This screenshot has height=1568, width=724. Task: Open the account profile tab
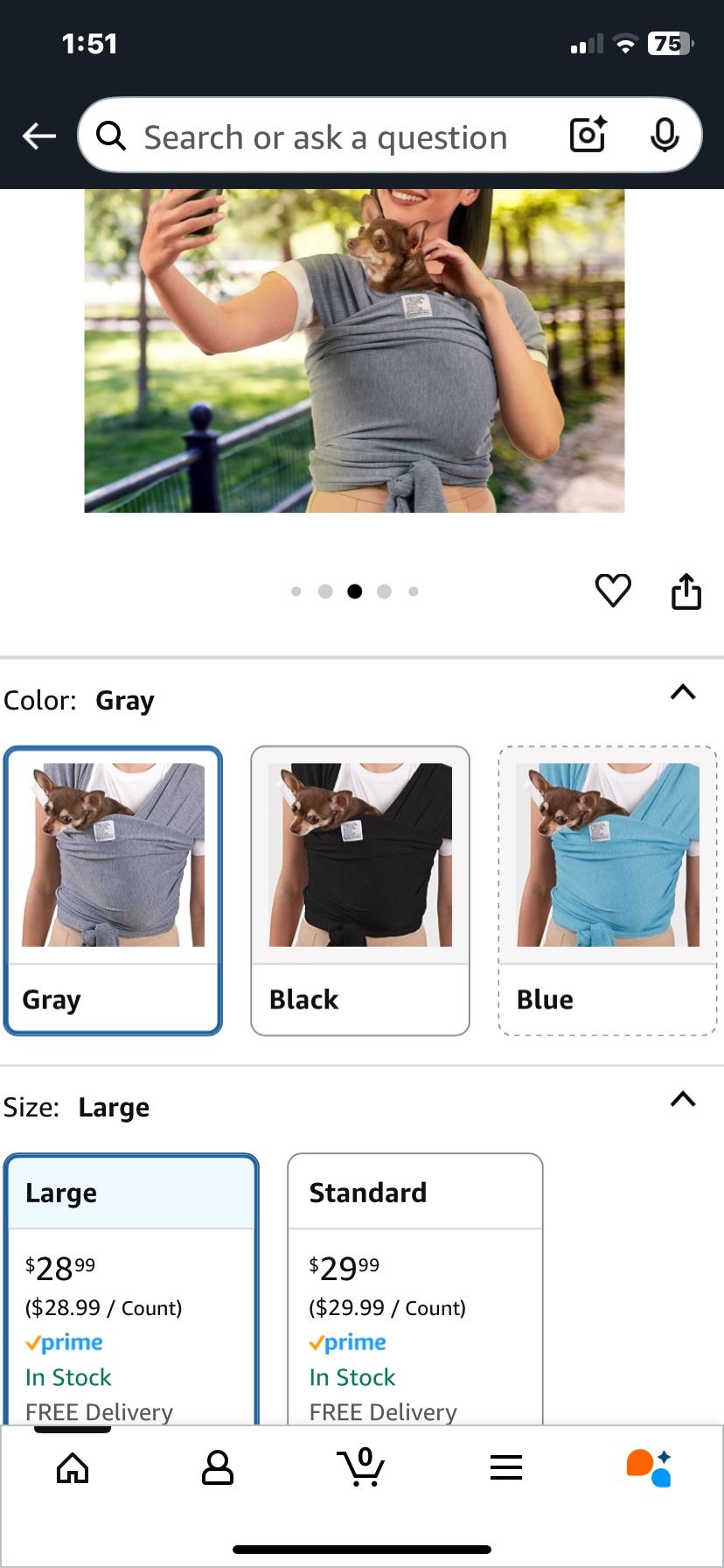(x=218, y=1468)
